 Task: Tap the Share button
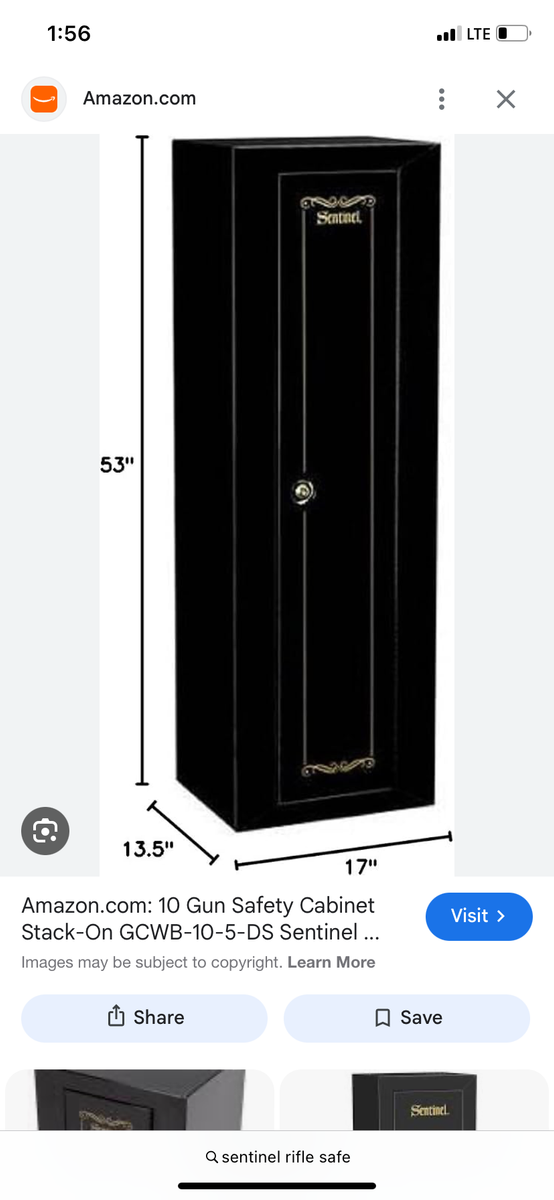point(144,1018)
